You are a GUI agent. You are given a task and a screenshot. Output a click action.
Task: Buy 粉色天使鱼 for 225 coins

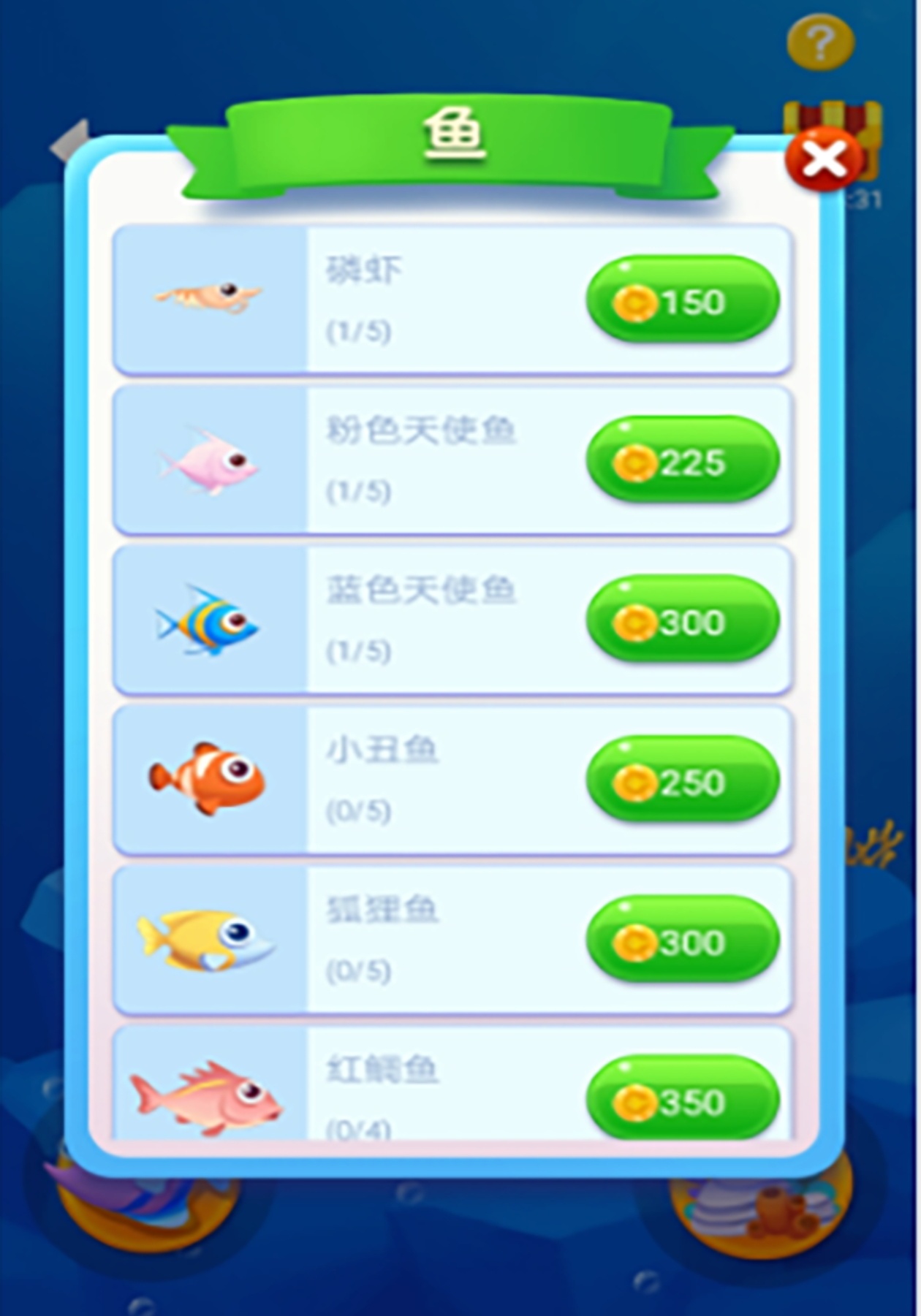click(682, 460)
